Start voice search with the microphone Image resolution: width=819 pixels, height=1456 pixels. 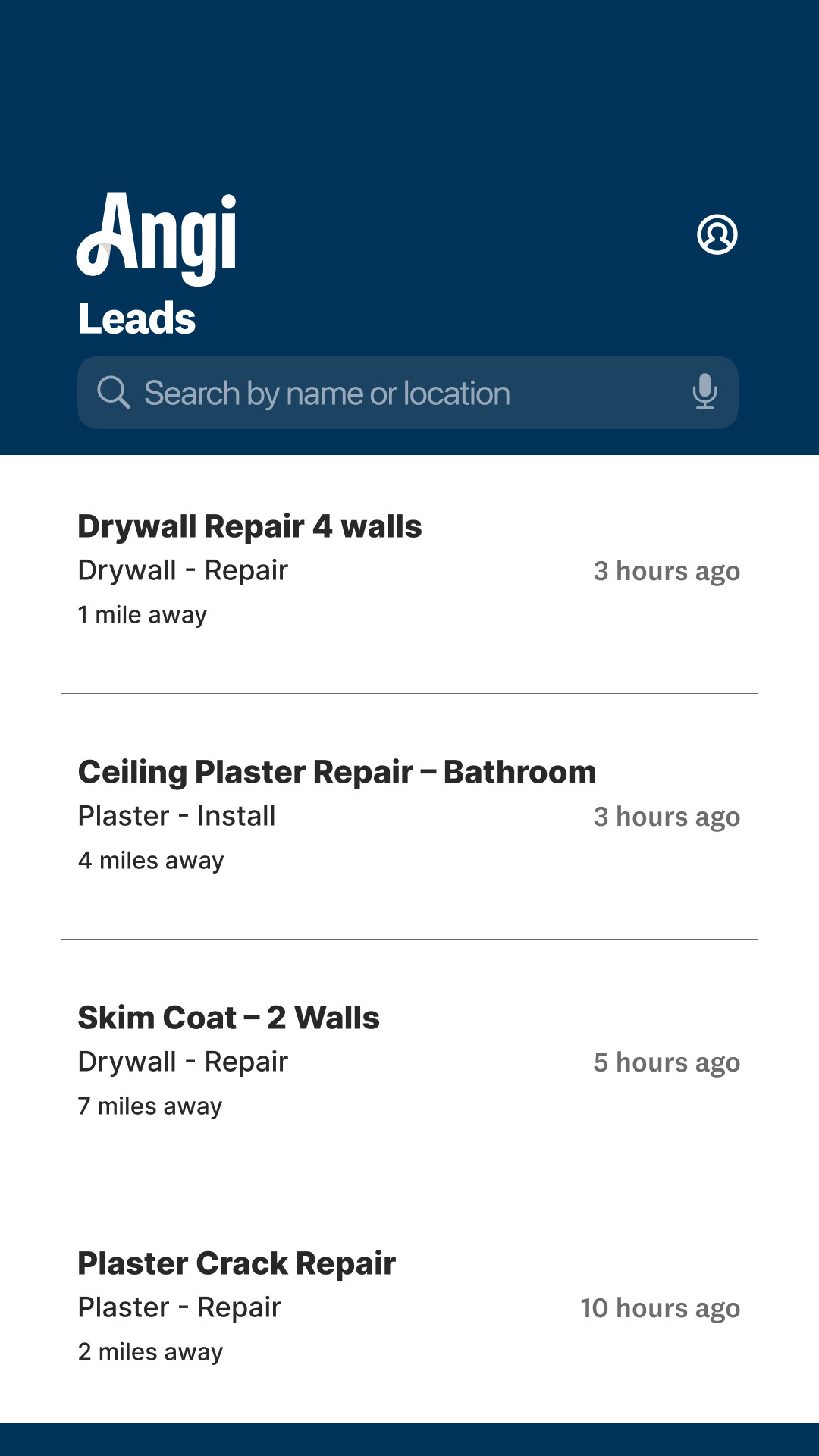(x=704, y=391)
